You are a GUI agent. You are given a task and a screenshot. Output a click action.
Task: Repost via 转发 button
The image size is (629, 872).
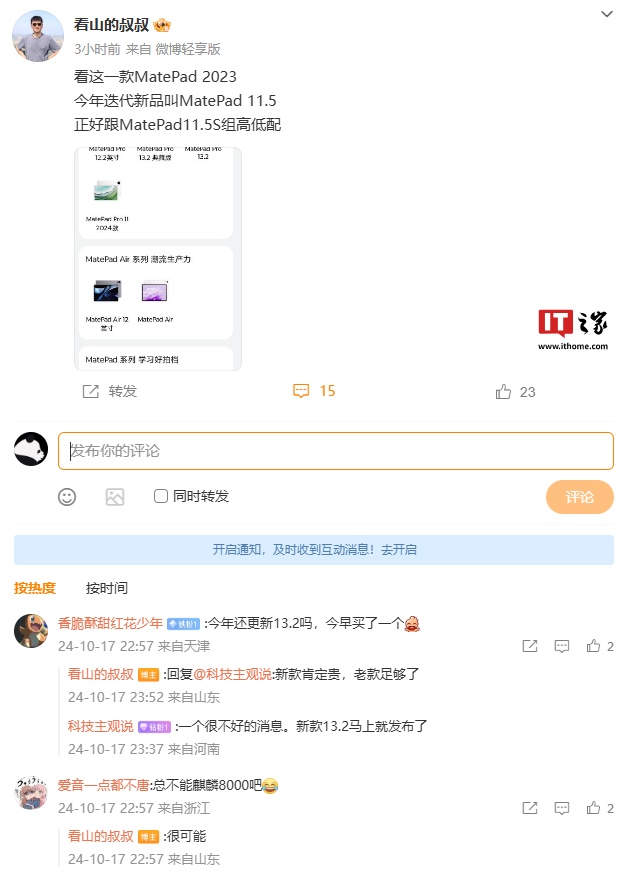point(110,391)
